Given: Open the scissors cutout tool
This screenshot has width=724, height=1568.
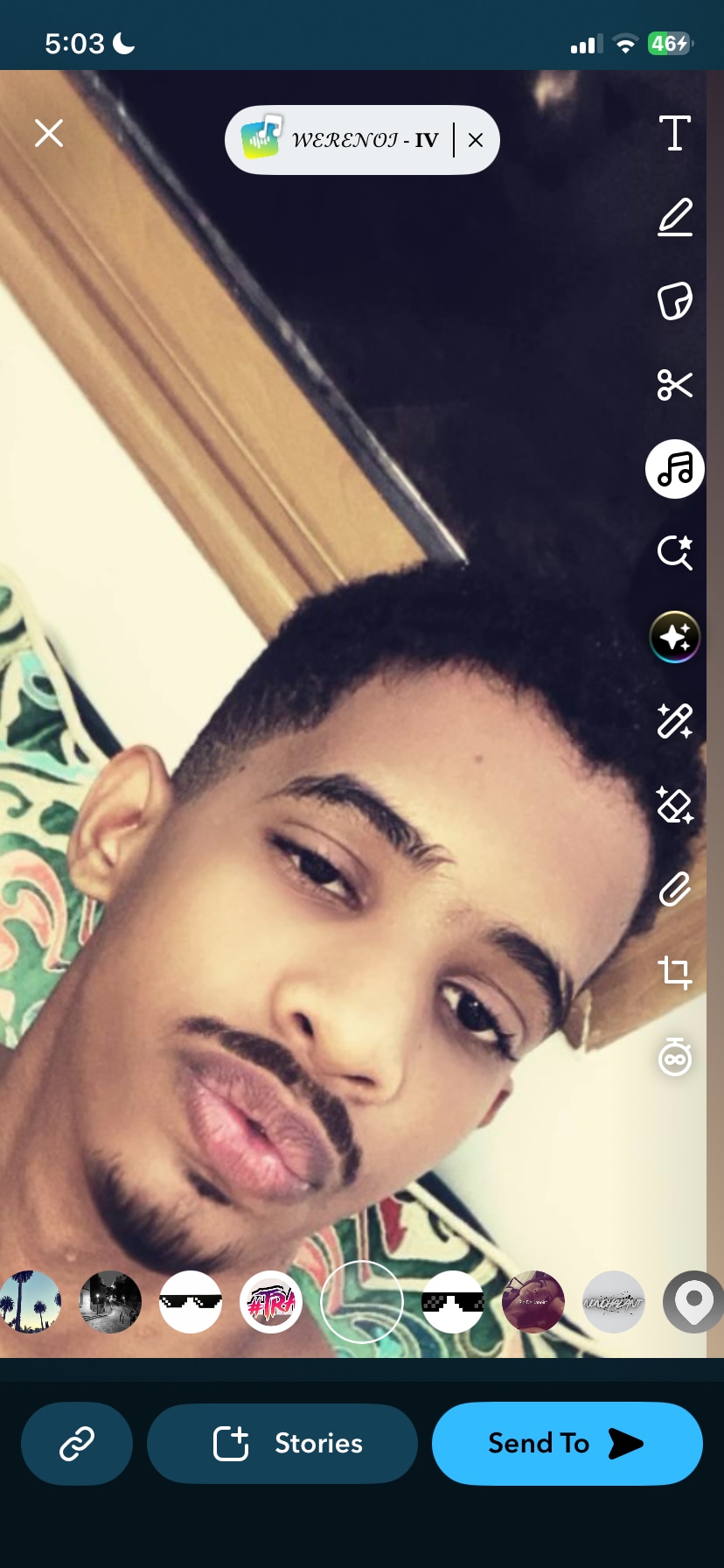Looking at the screenshot, I should pyautogui.click(x=675, y=385).
